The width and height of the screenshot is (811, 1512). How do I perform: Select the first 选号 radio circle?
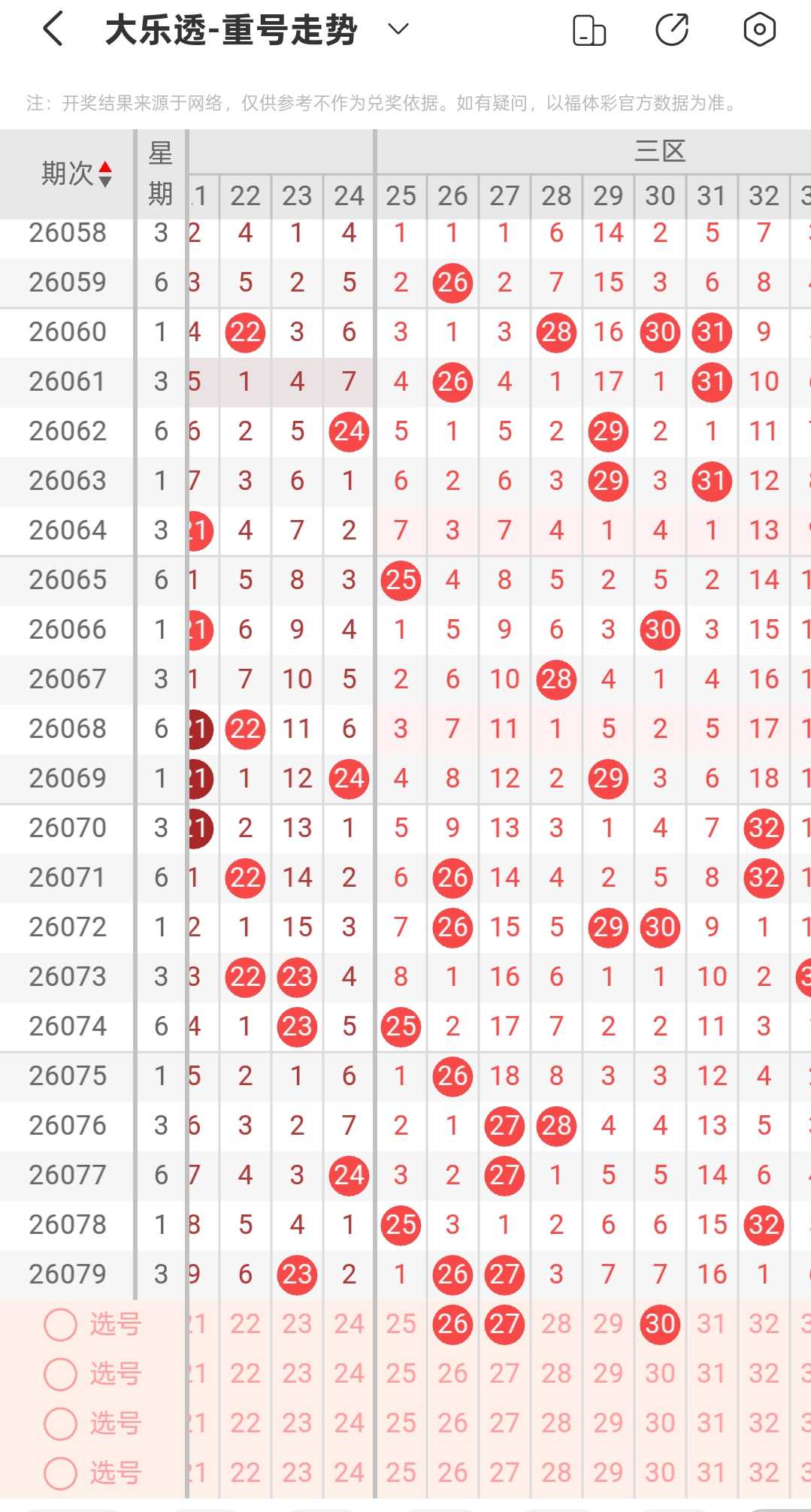pyautogui.click(x=60, y=1324)
